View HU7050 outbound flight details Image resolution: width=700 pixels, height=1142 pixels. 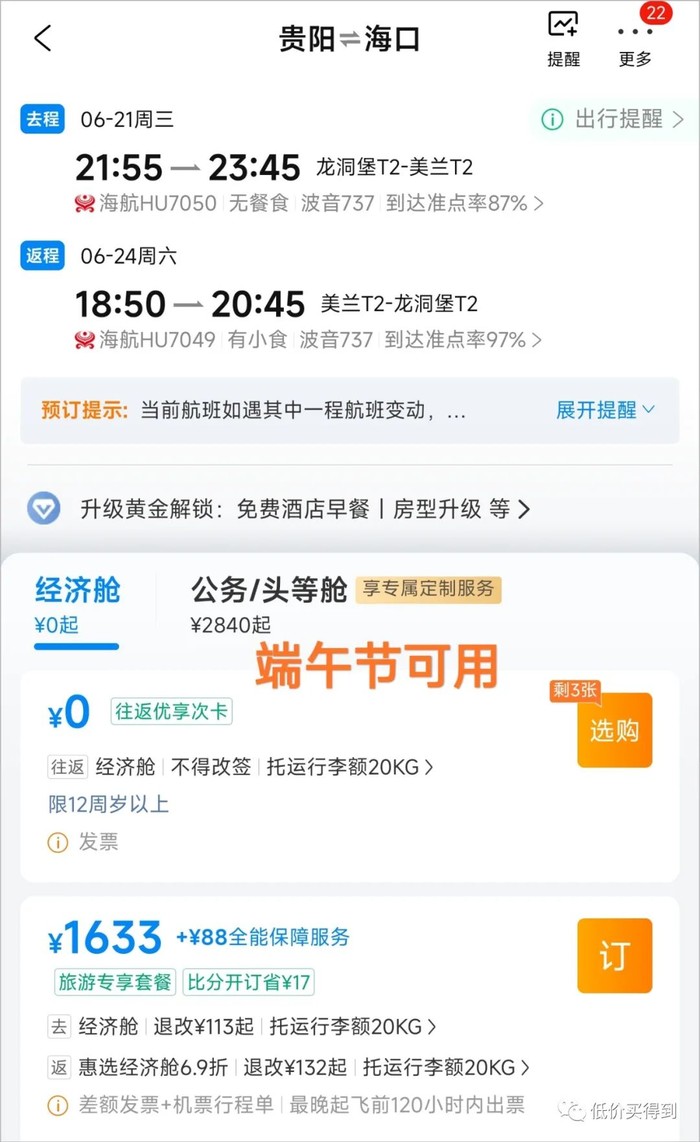(310, 203)
